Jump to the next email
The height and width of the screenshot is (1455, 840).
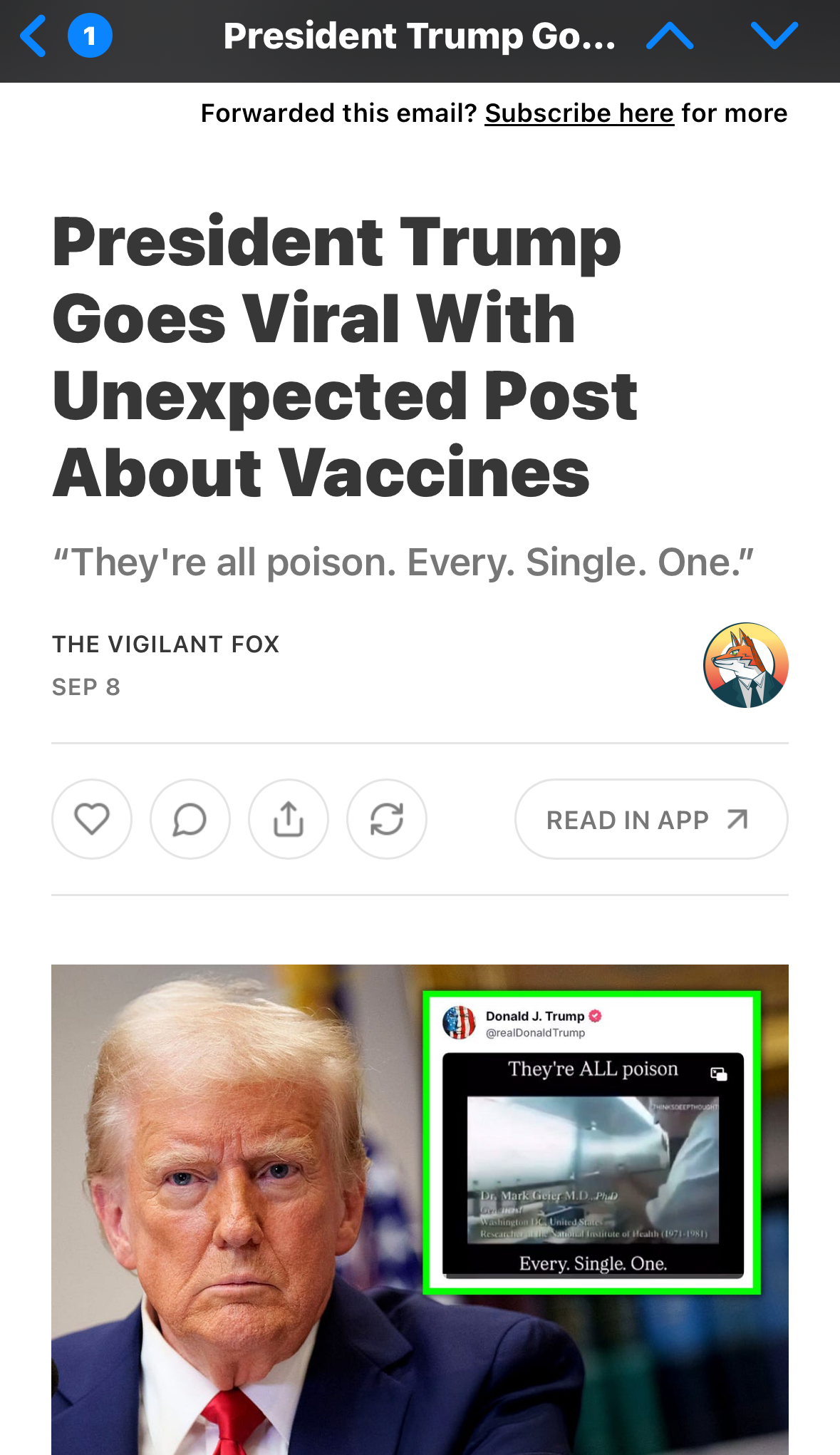[x=774, y=36]
